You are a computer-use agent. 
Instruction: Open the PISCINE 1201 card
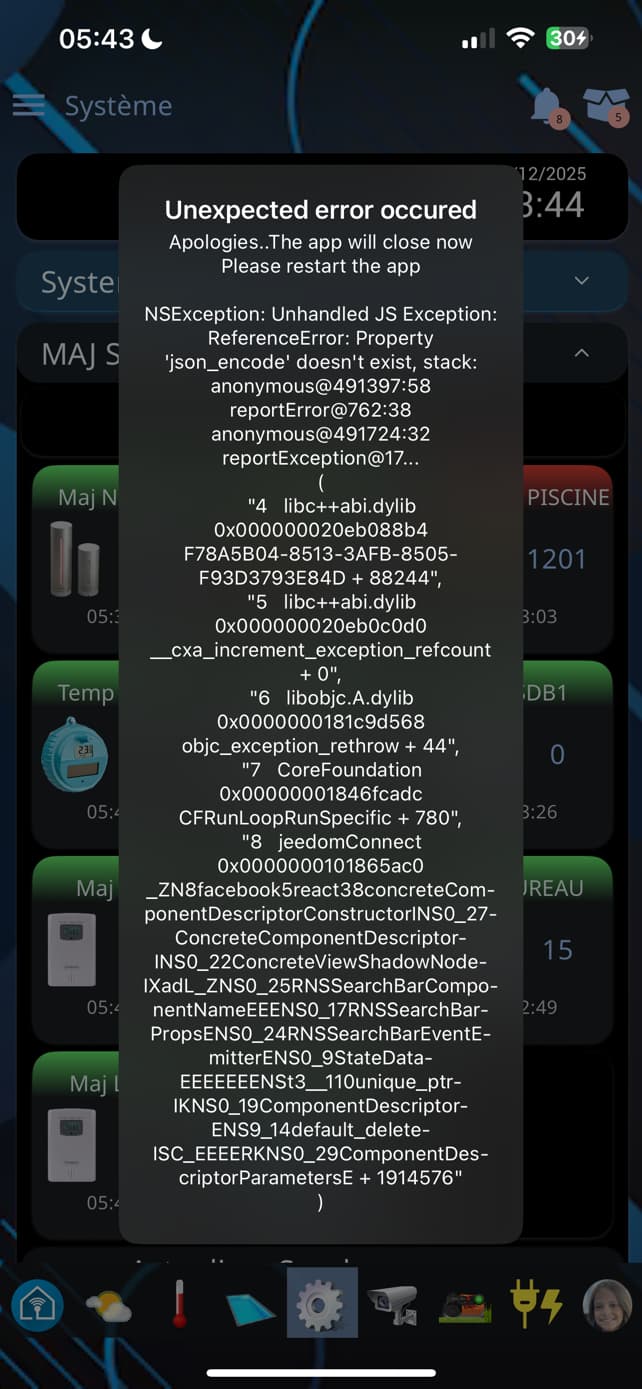tap(566, 555)
